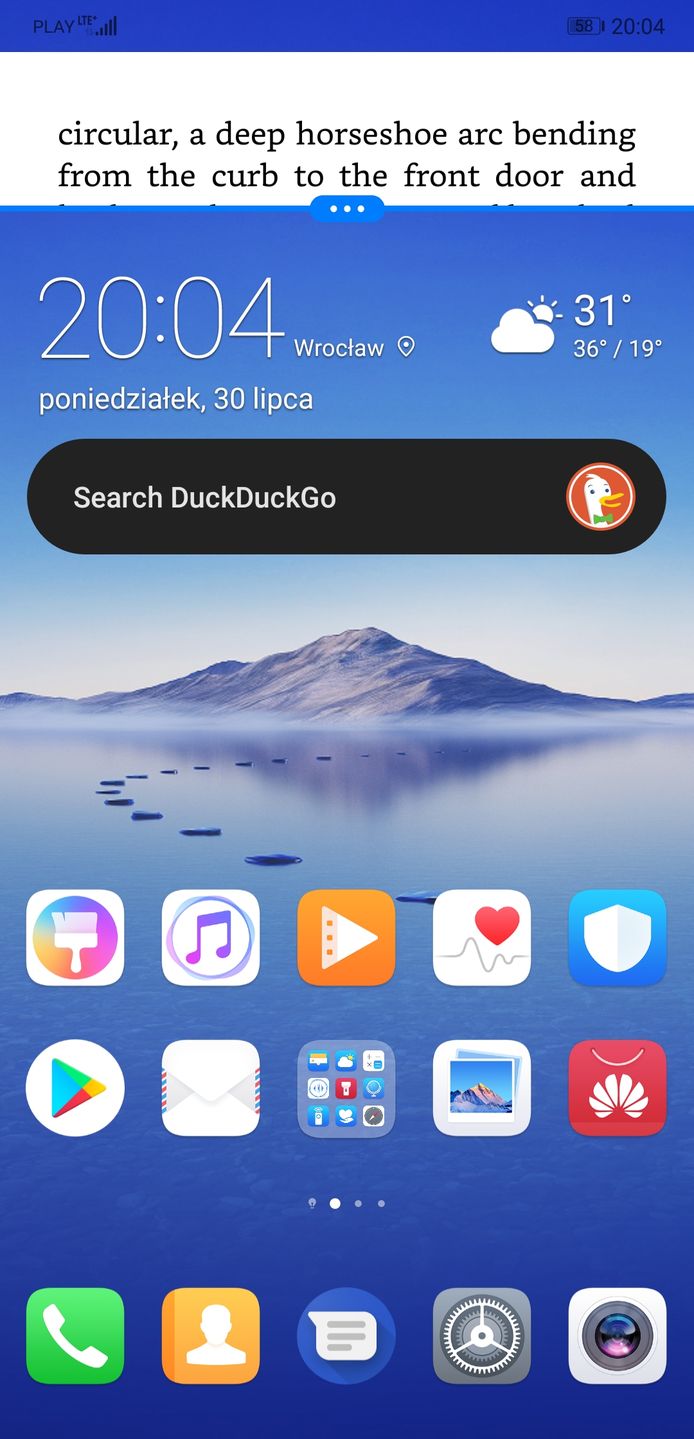Open the Health app
Image resolution: width=694 pixels, height=1439 pixels.
482,938
